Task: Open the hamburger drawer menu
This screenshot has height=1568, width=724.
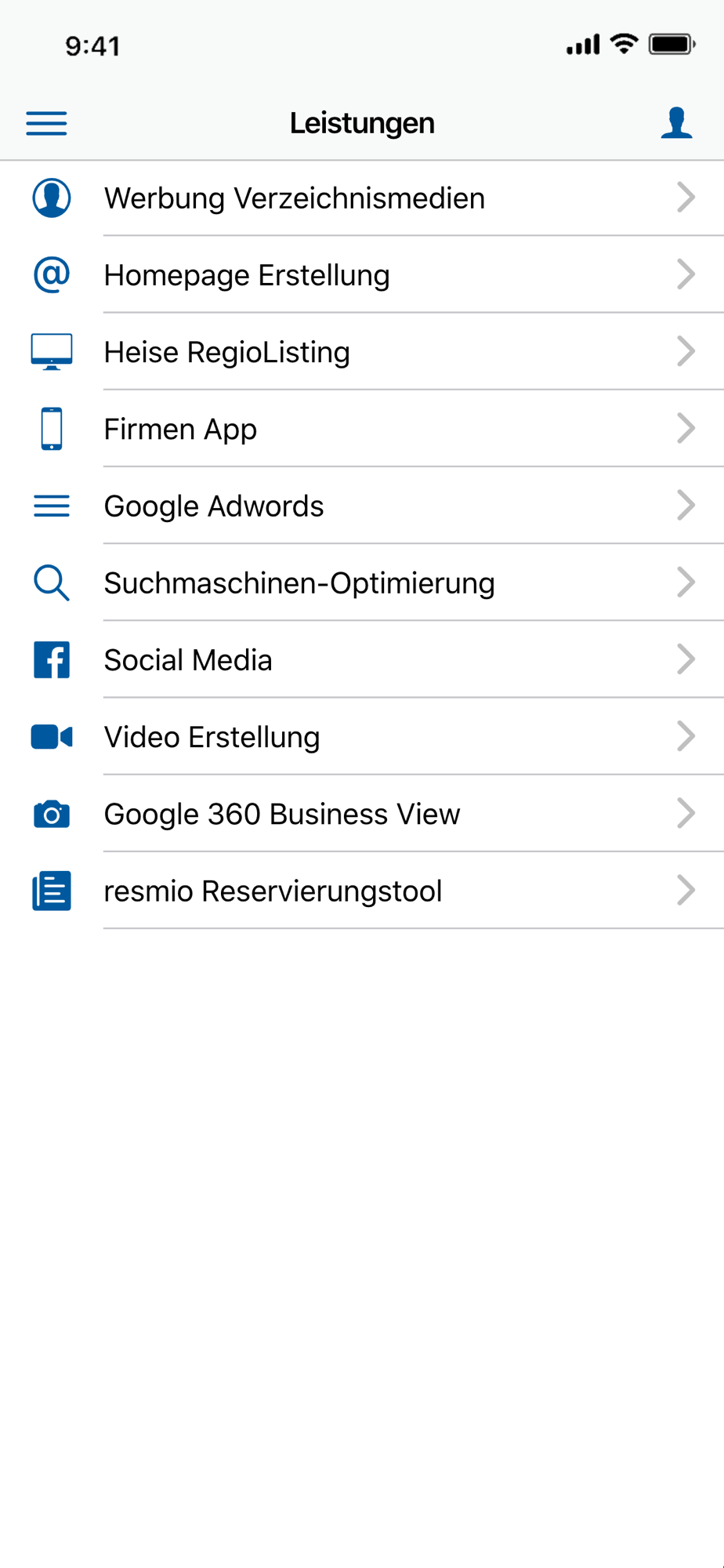Action: pos(46,123)
